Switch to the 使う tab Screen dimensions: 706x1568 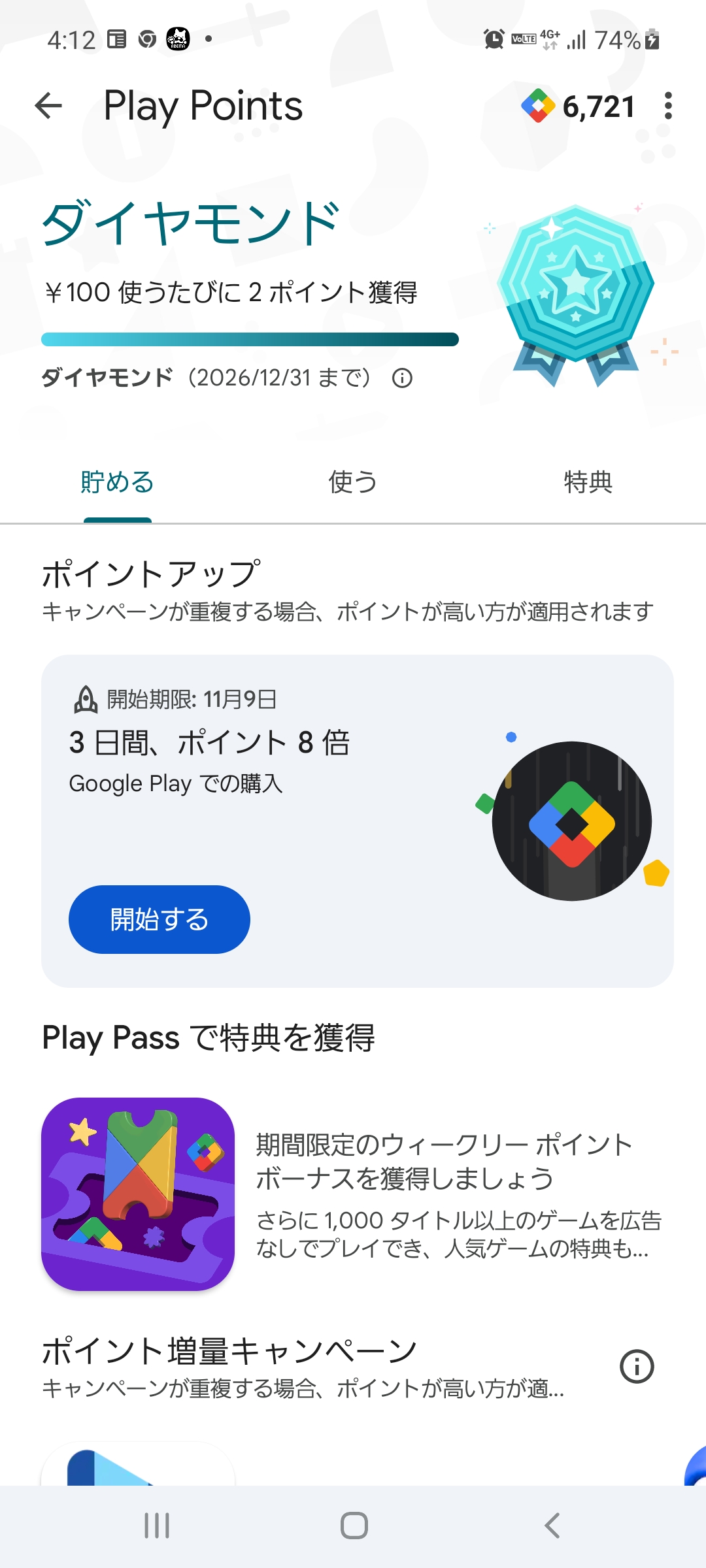click(x=353, y=483)
